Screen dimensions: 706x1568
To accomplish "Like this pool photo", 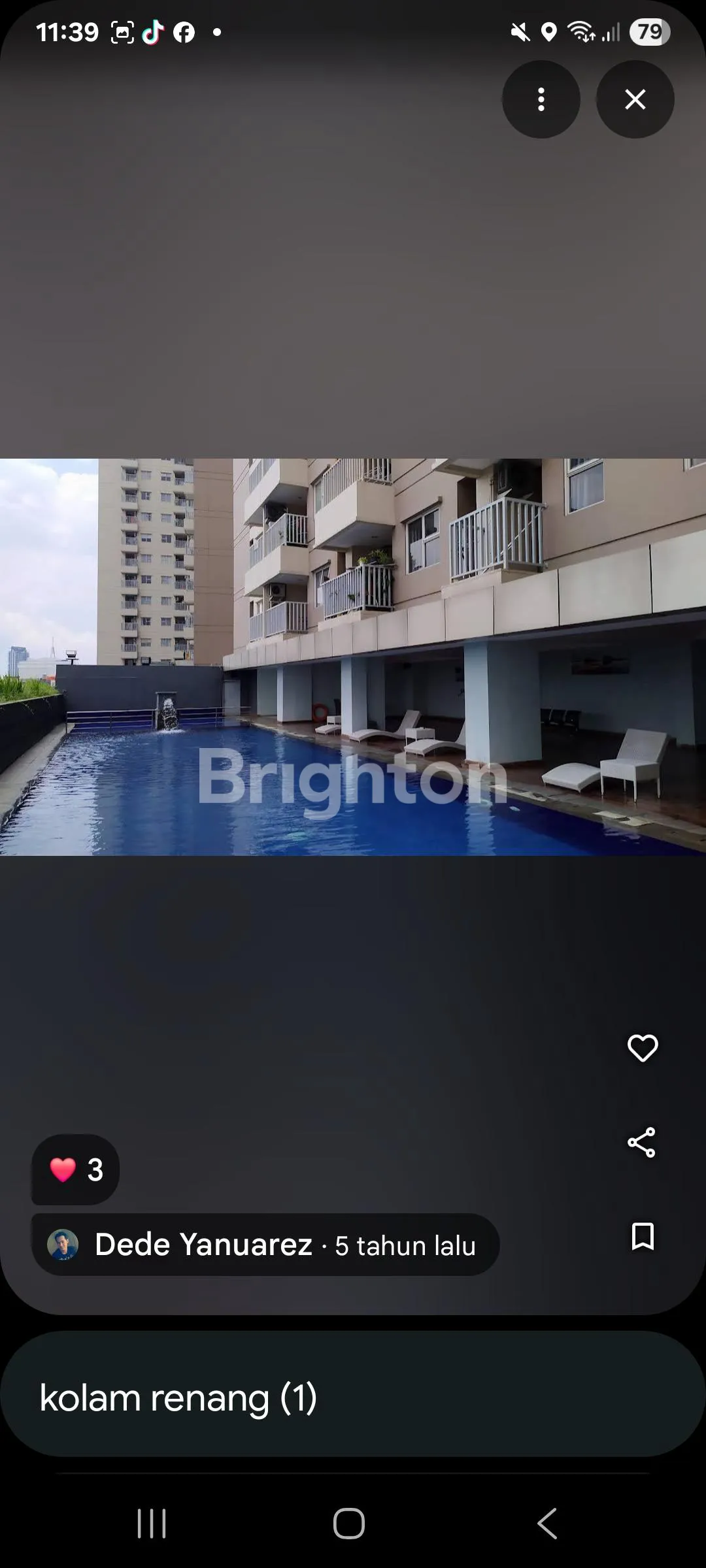I will (642, 1048).
